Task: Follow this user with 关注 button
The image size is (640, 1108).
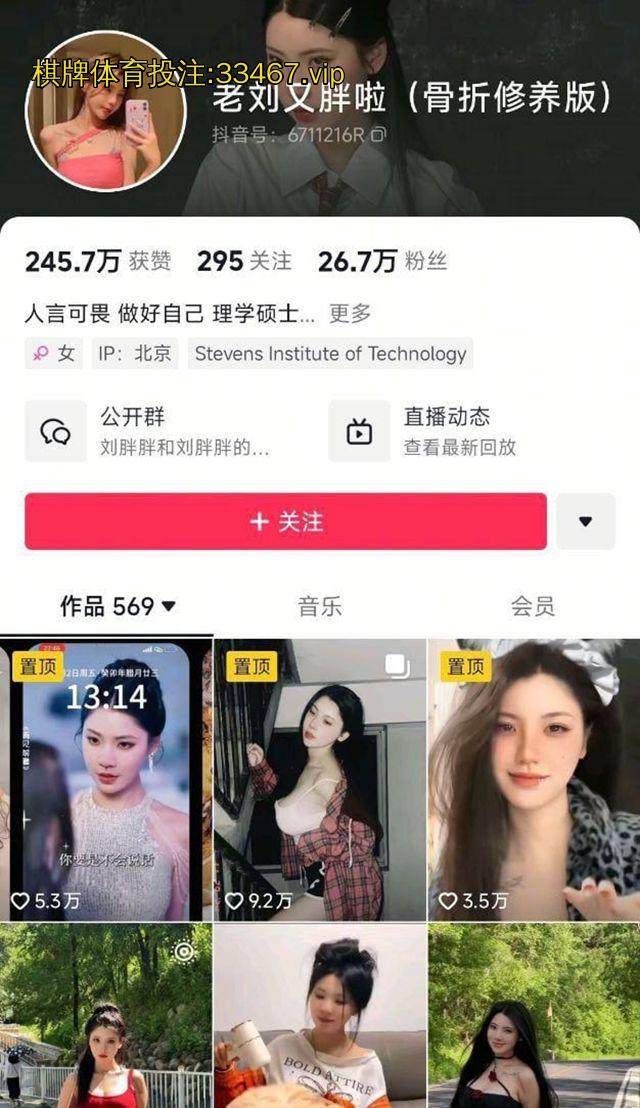Action: (285, 521)
